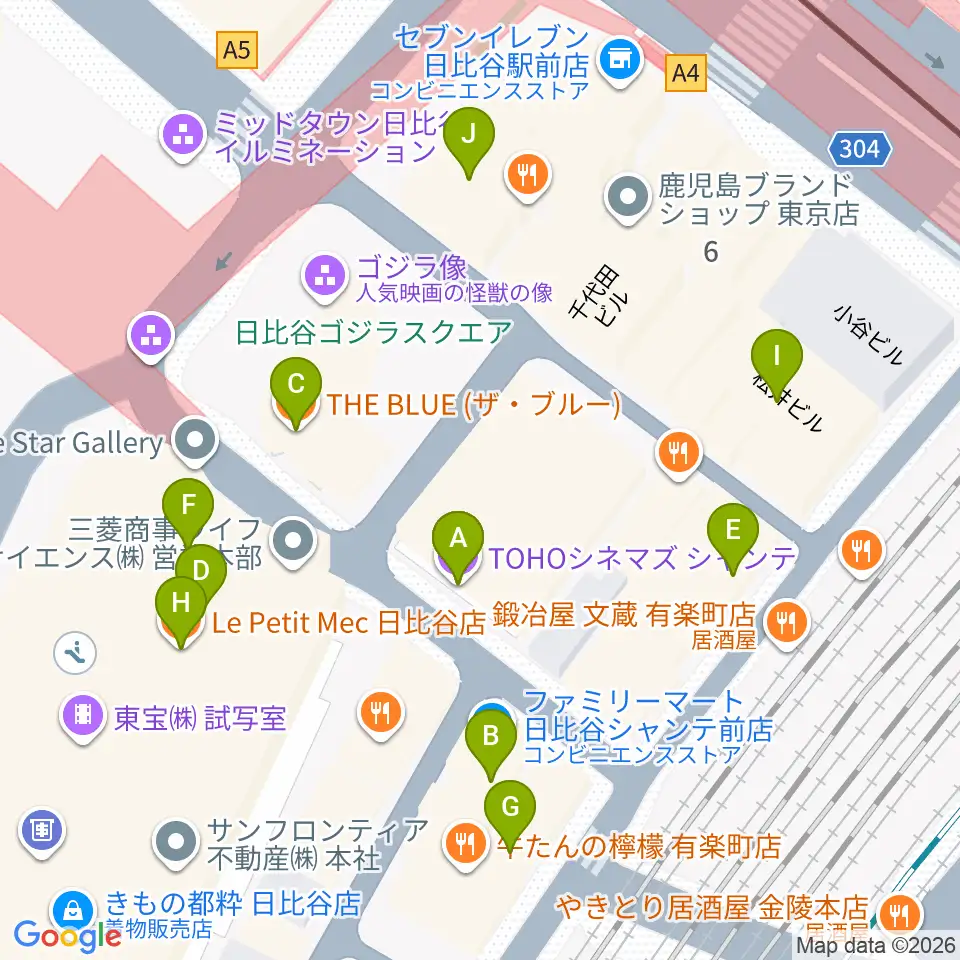Open the きもの都粋 日比谷店 shopping pin
Image resolution: width=960 pixels, height=960 pixels.
pos(73,912)
